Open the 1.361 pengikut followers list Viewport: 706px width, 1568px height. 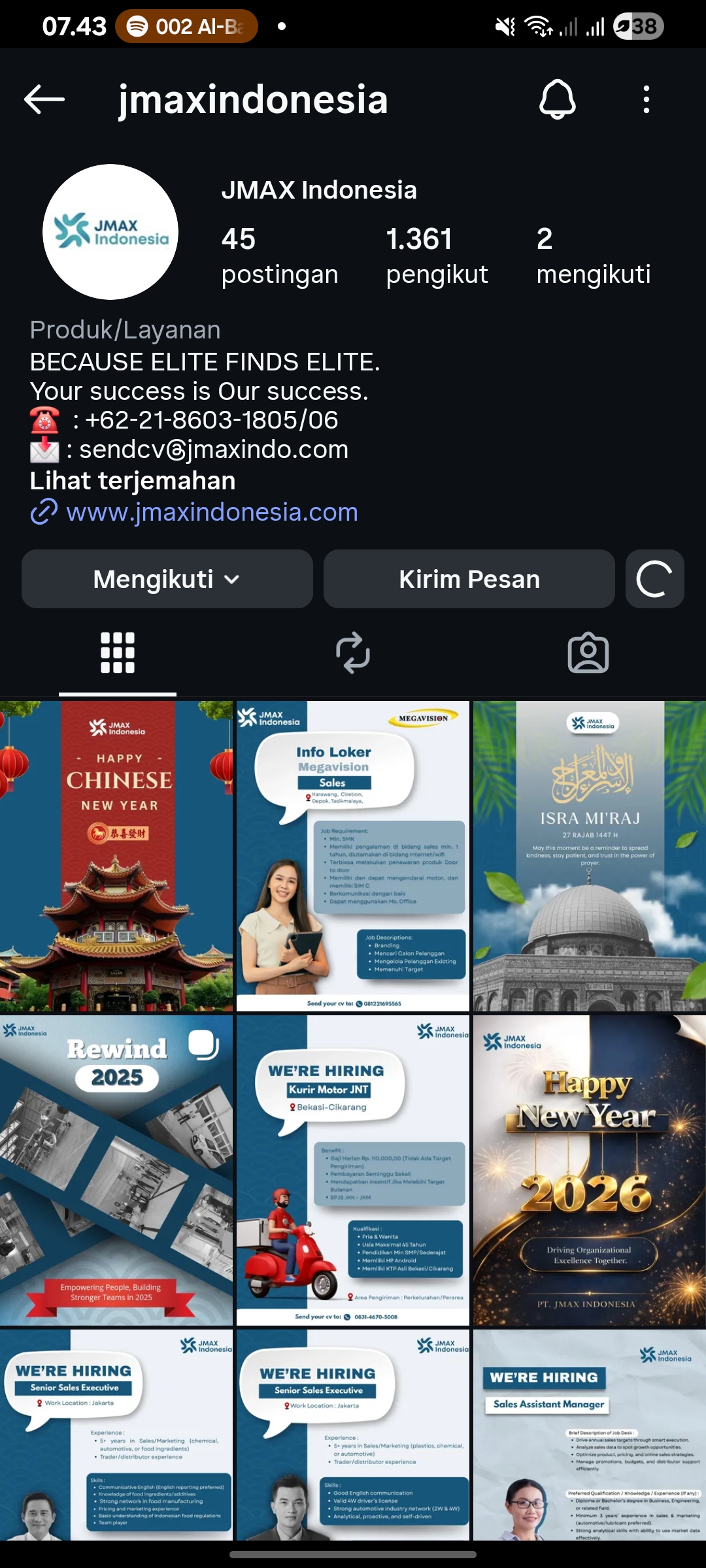point(437,256)
